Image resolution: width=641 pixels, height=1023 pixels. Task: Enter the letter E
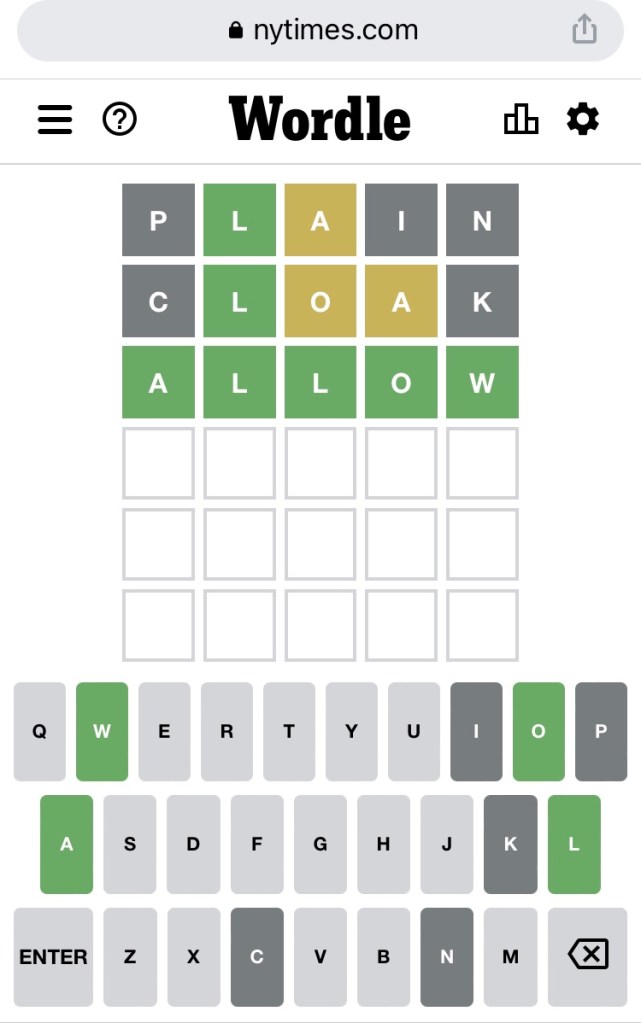(164, 731)
